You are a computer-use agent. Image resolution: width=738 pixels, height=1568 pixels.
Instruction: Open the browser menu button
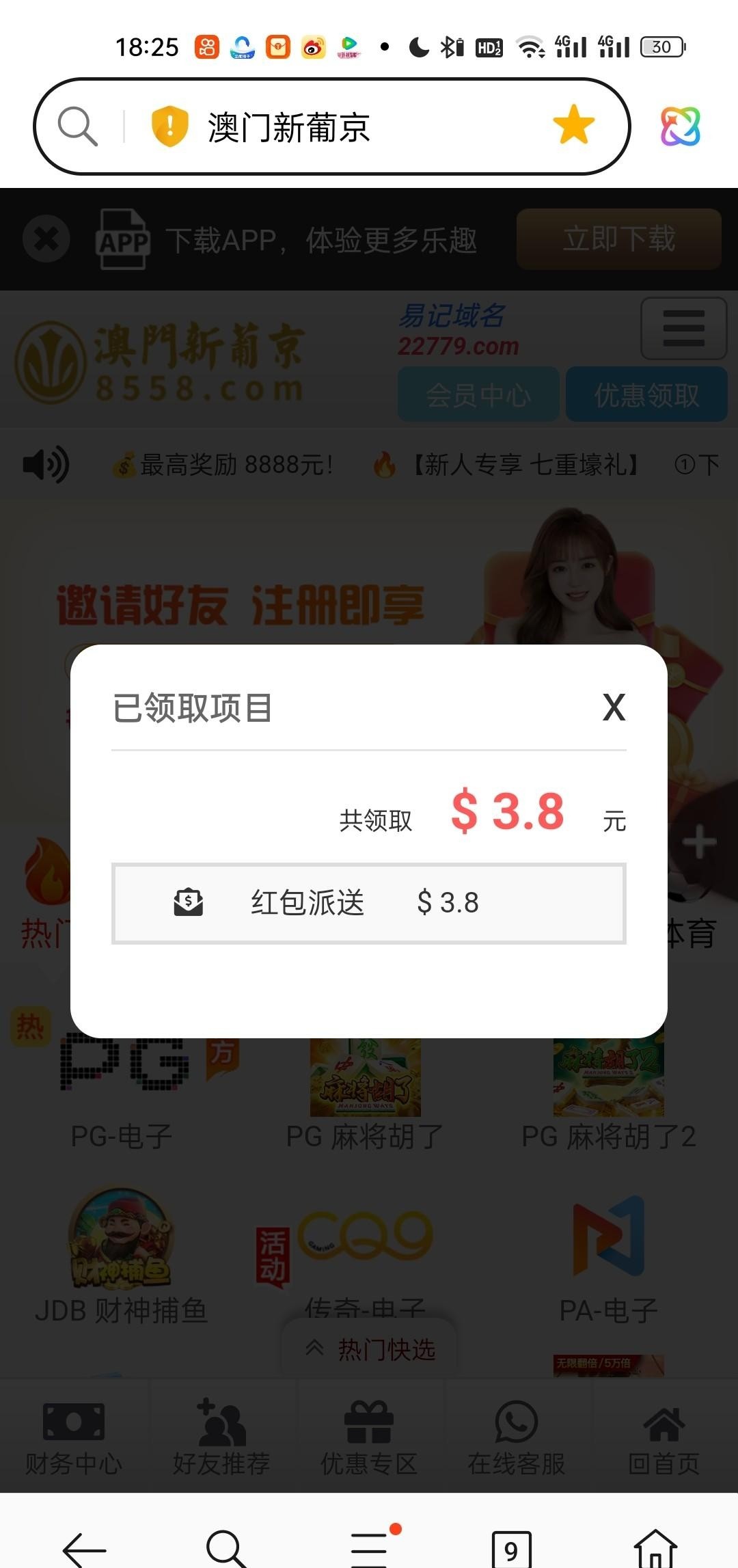(370, 1547)
